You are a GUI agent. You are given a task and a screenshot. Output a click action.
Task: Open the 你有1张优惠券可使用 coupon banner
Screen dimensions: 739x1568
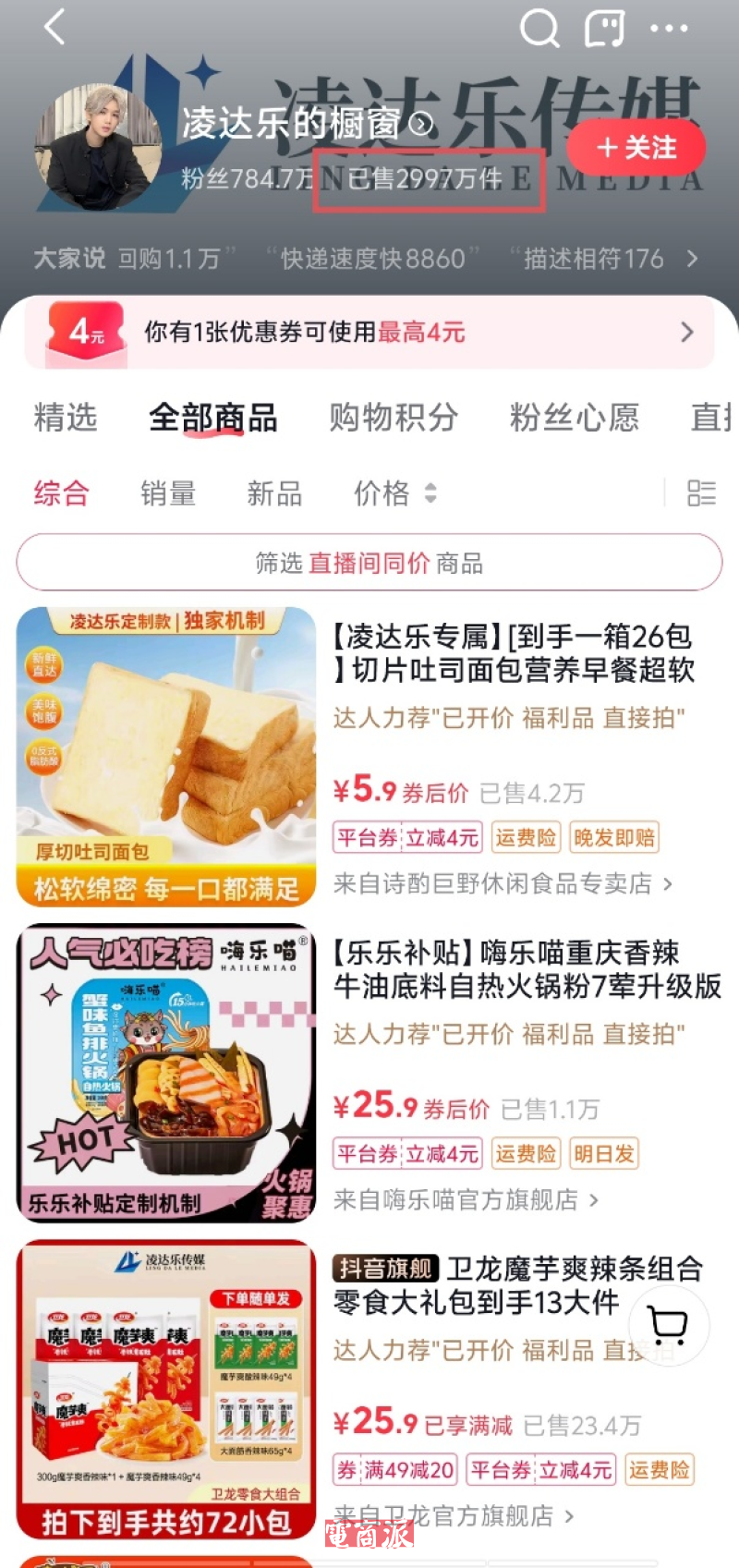click(x=369, y=333)
